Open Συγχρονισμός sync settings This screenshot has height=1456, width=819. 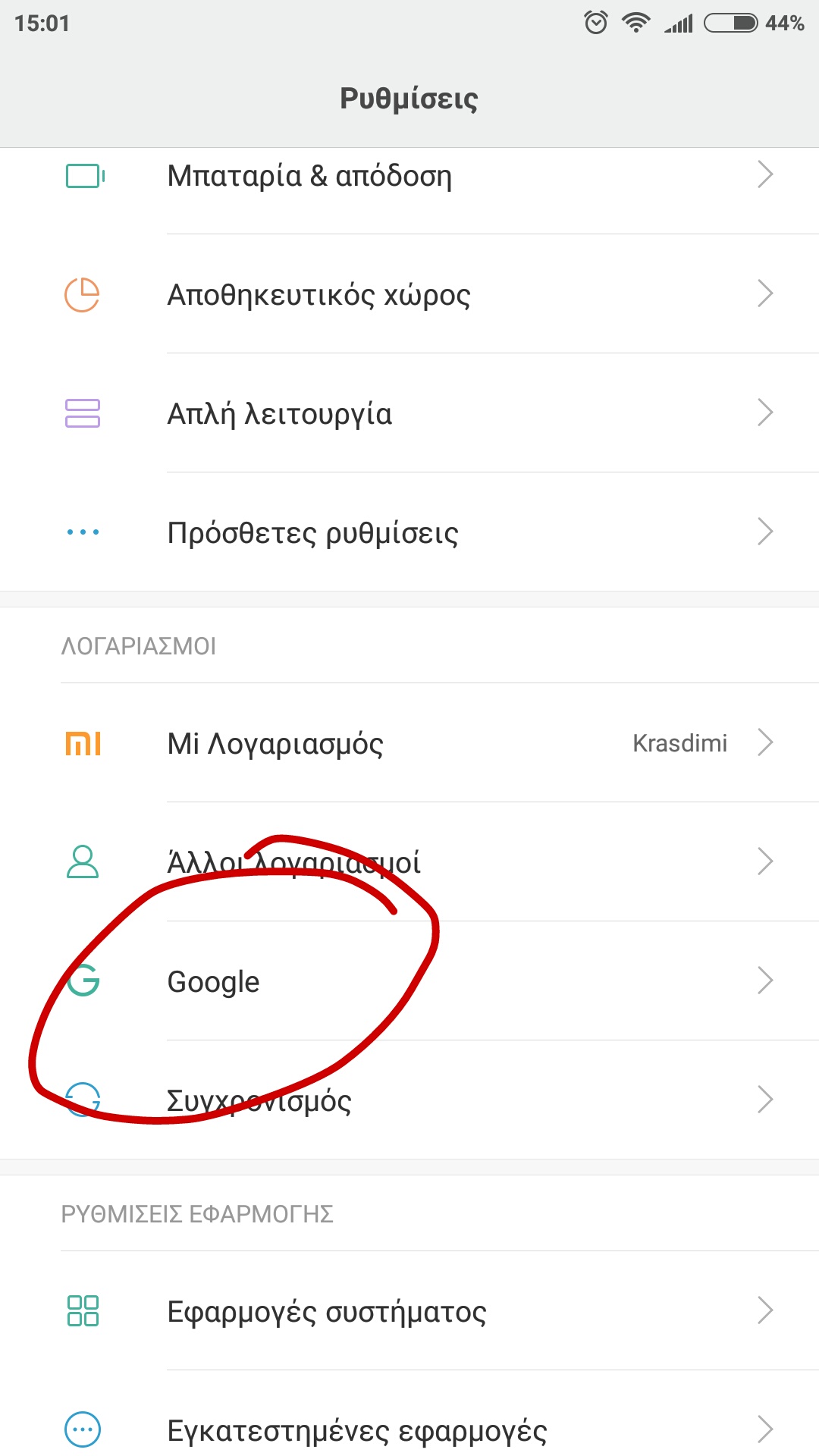click(409, 1100)
